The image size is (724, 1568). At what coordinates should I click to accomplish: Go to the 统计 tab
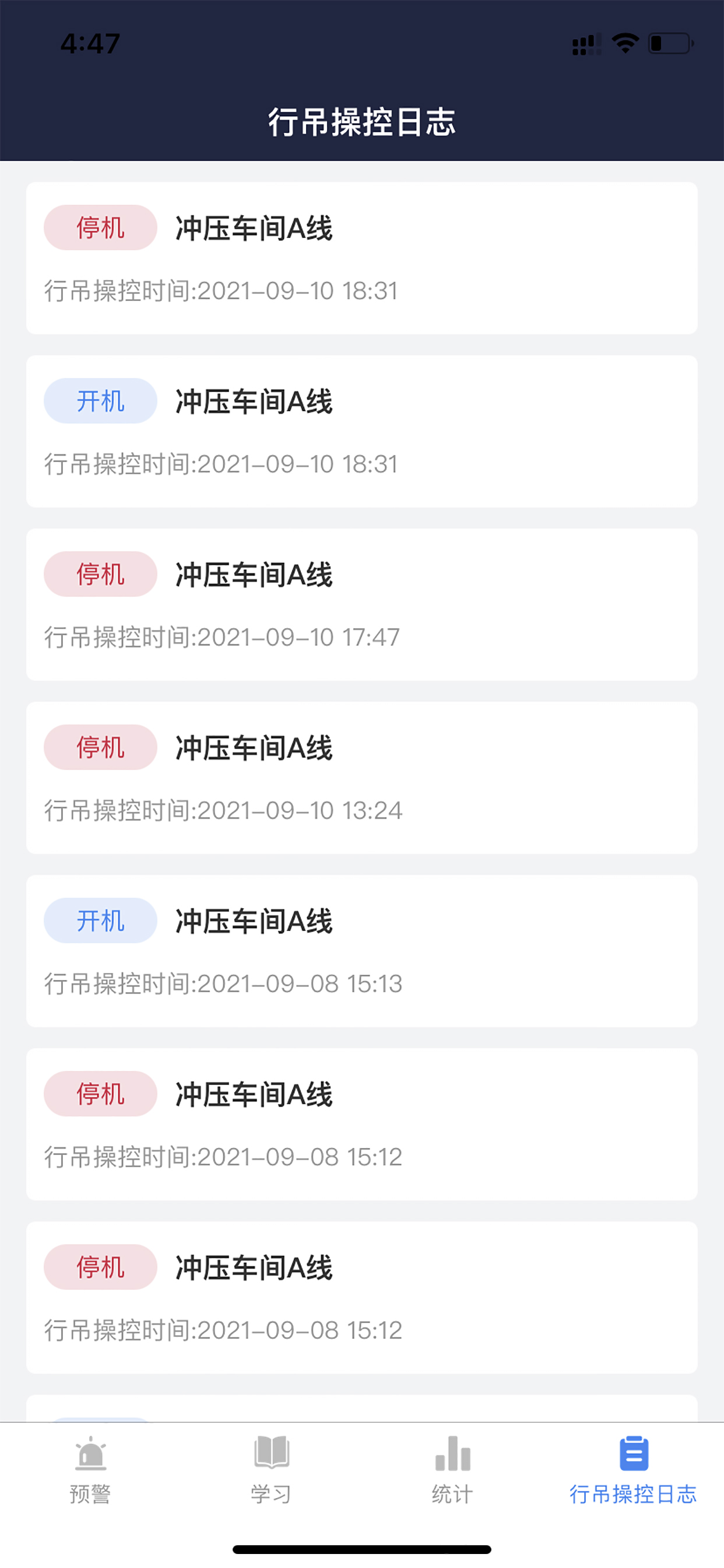(453, 1469)
